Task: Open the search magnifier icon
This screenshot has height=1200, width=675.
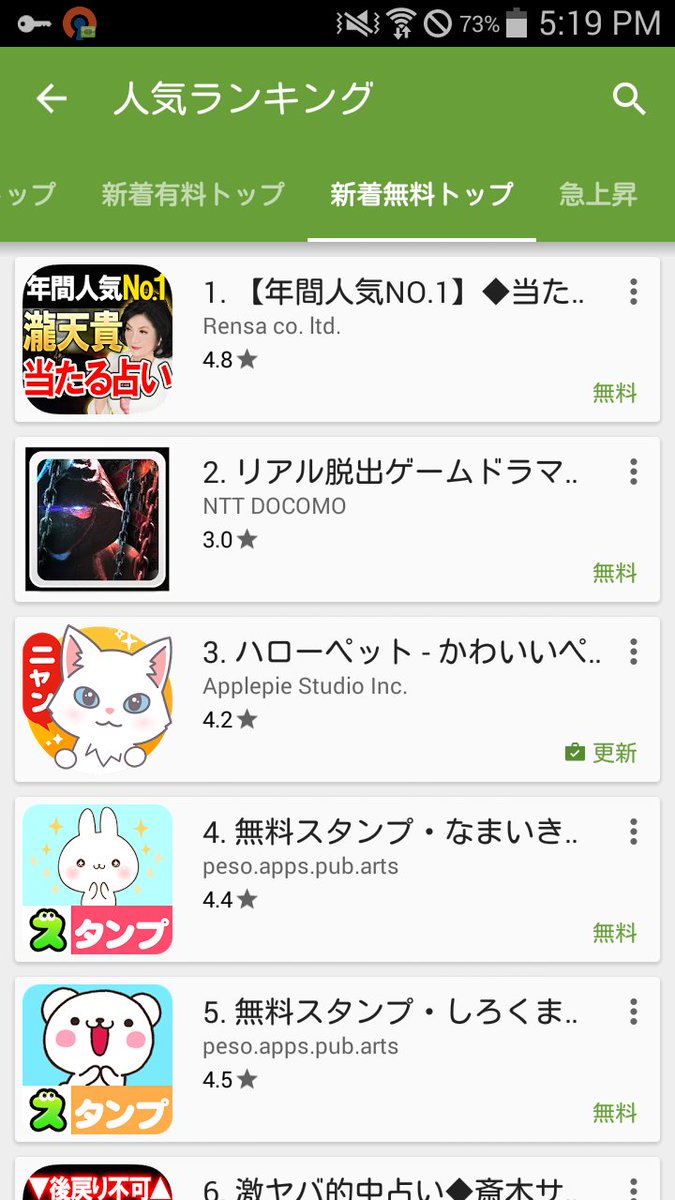Action: (629, 98)
